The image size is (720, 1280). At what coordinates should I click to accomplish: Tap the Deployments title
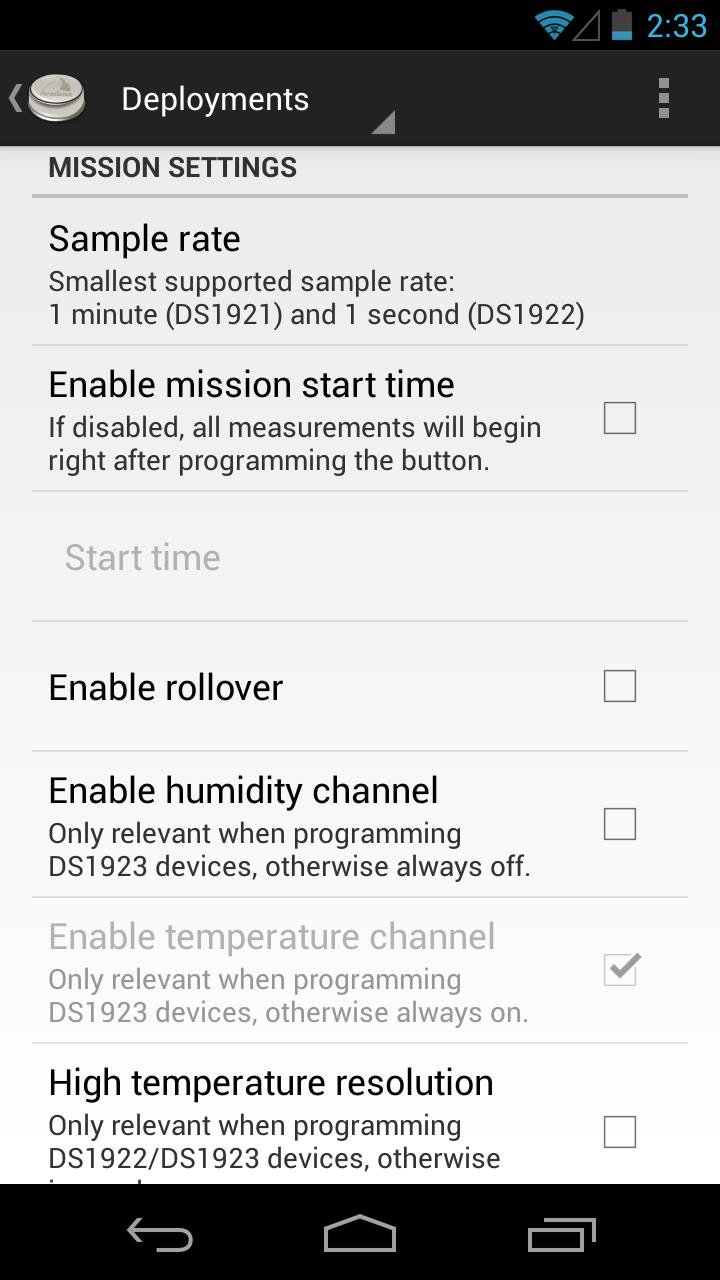point(214,97)
